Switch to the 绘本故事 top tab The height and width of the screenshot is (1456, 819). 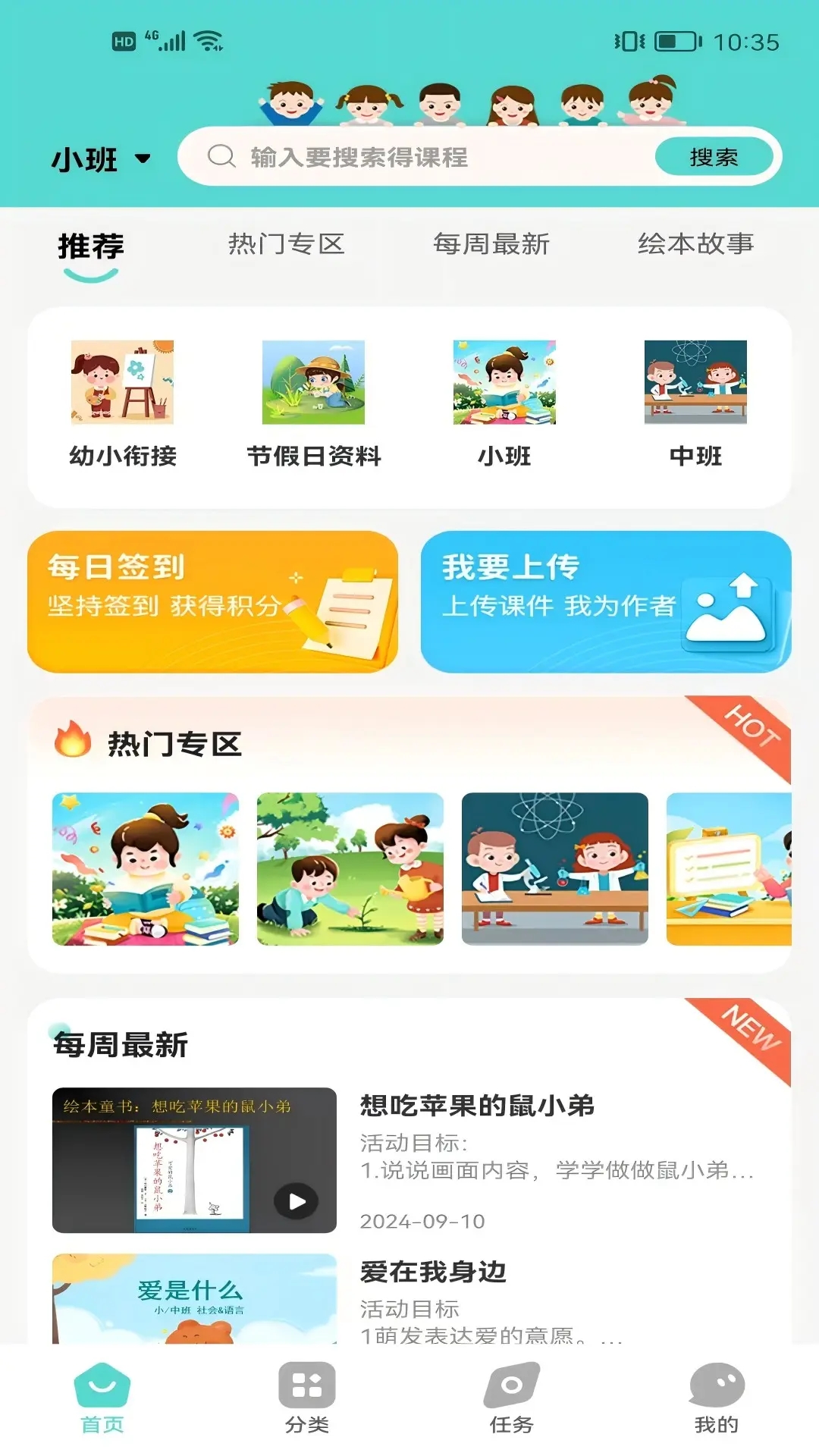tap(695, 244)
